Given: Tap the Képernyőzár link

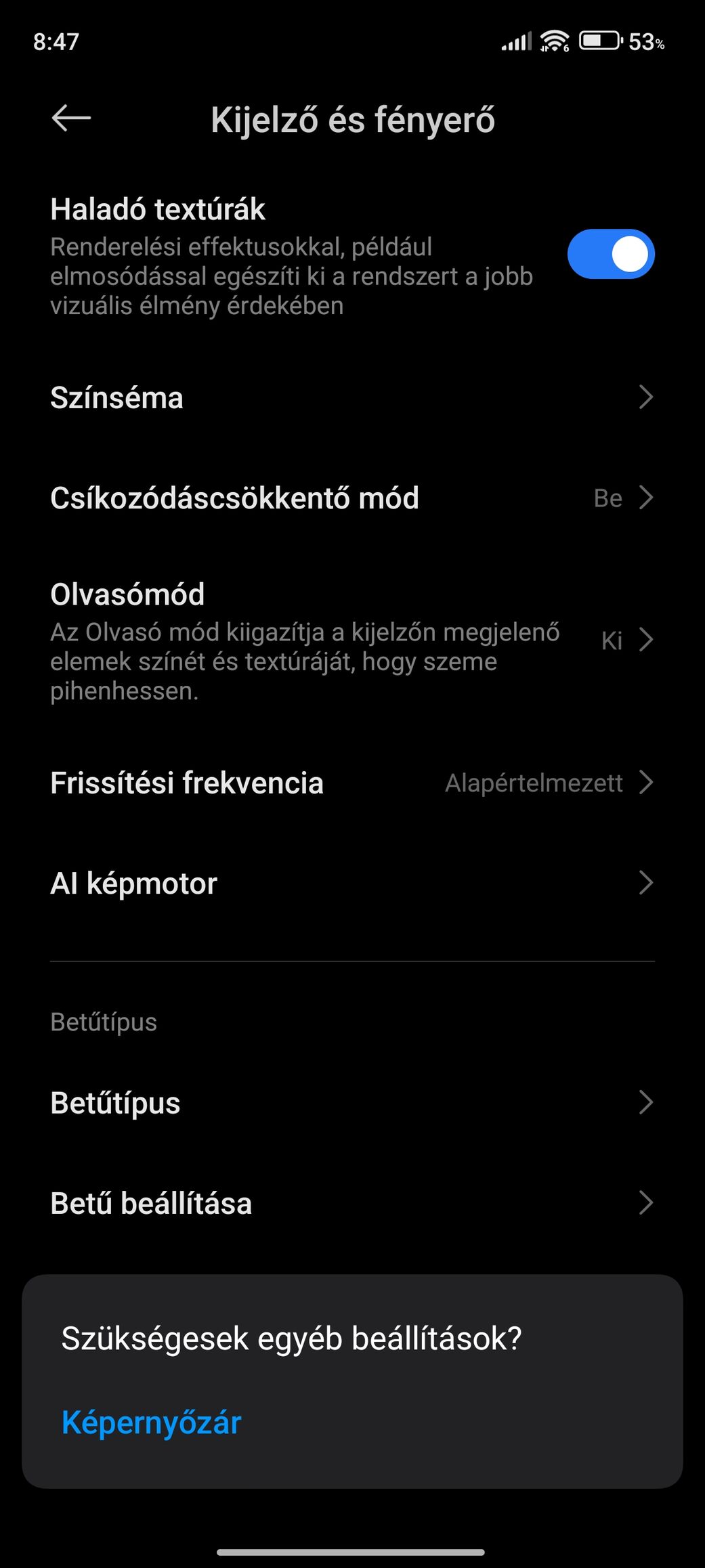Looking at the screenshot, I should click(151, 1422).
